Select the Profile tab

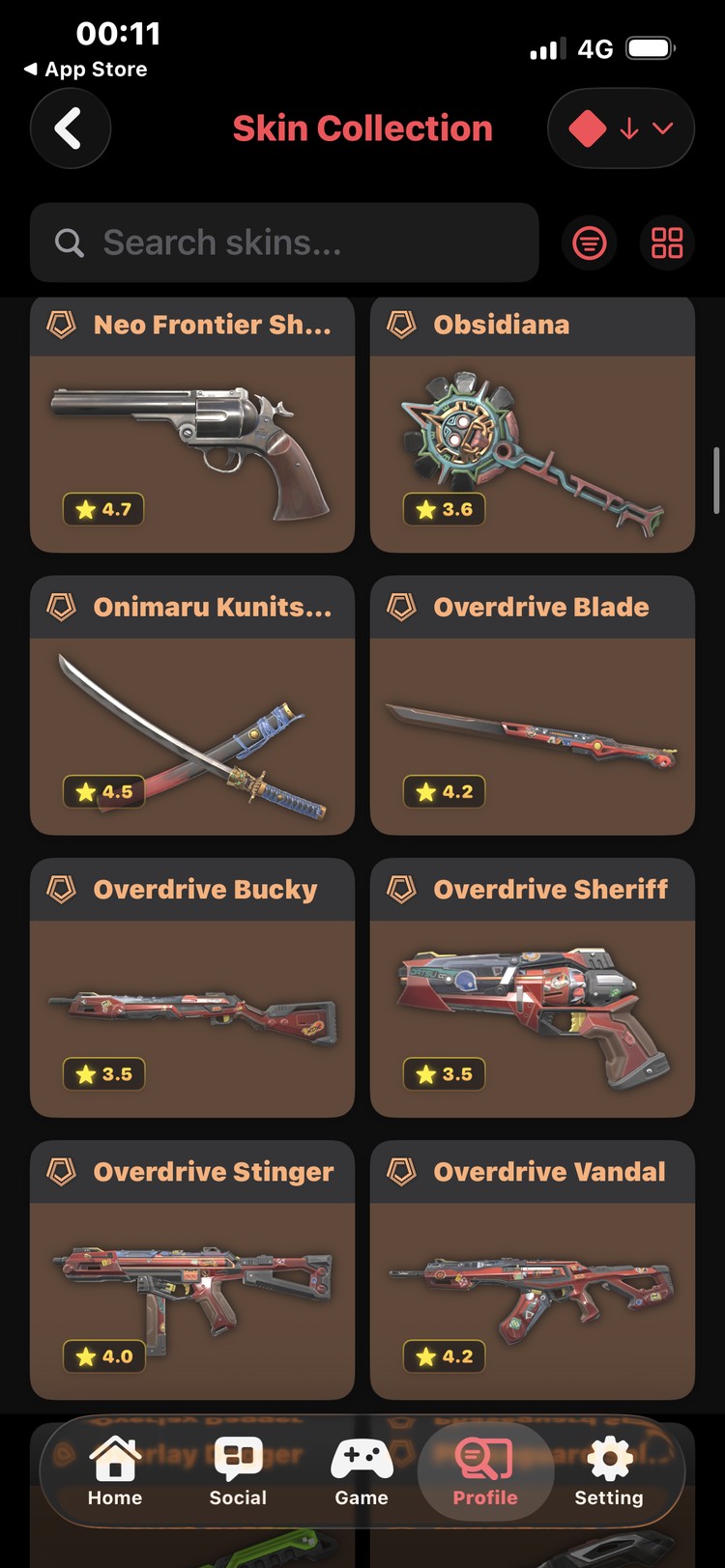485,1472
